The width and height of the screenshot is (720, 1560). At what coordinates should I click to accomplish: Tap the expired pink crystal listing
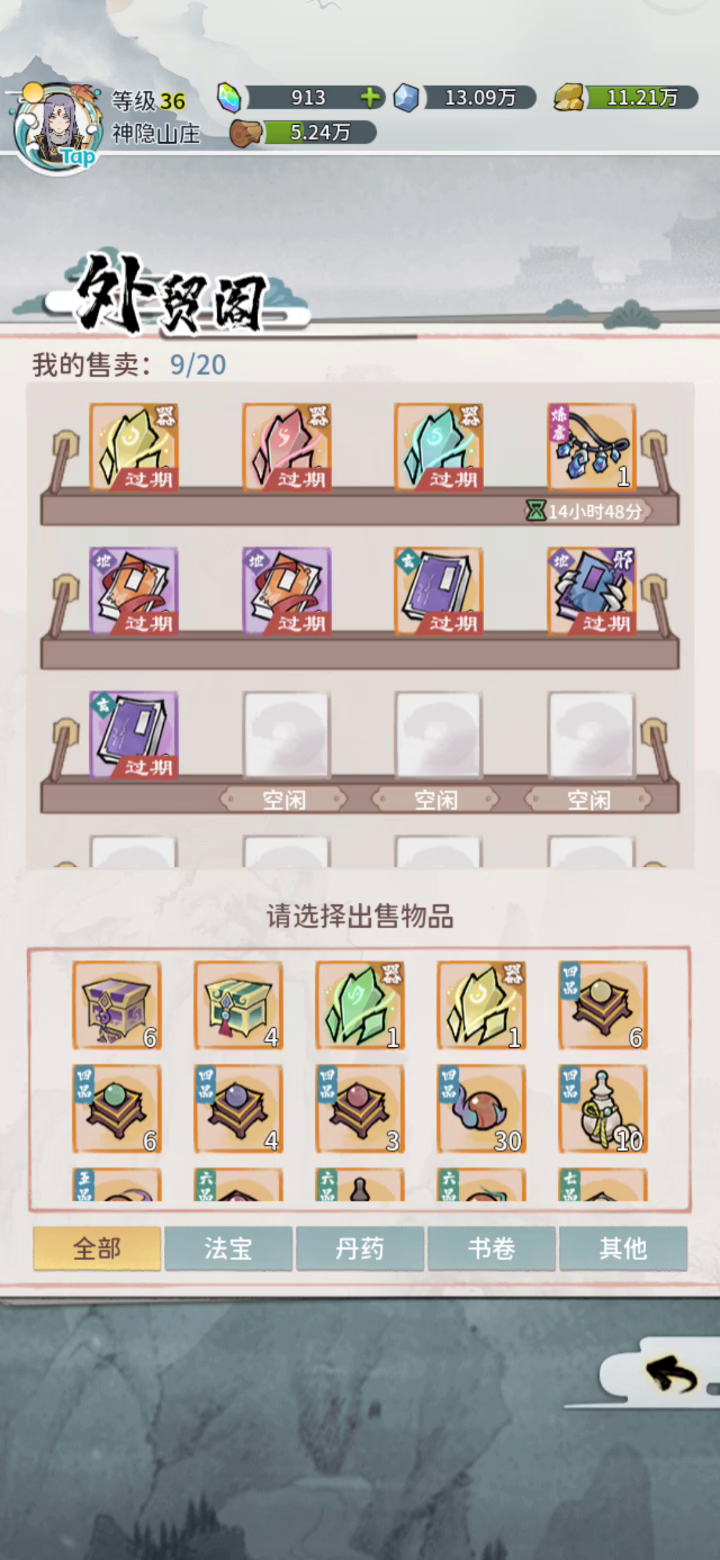click(287, 447)
